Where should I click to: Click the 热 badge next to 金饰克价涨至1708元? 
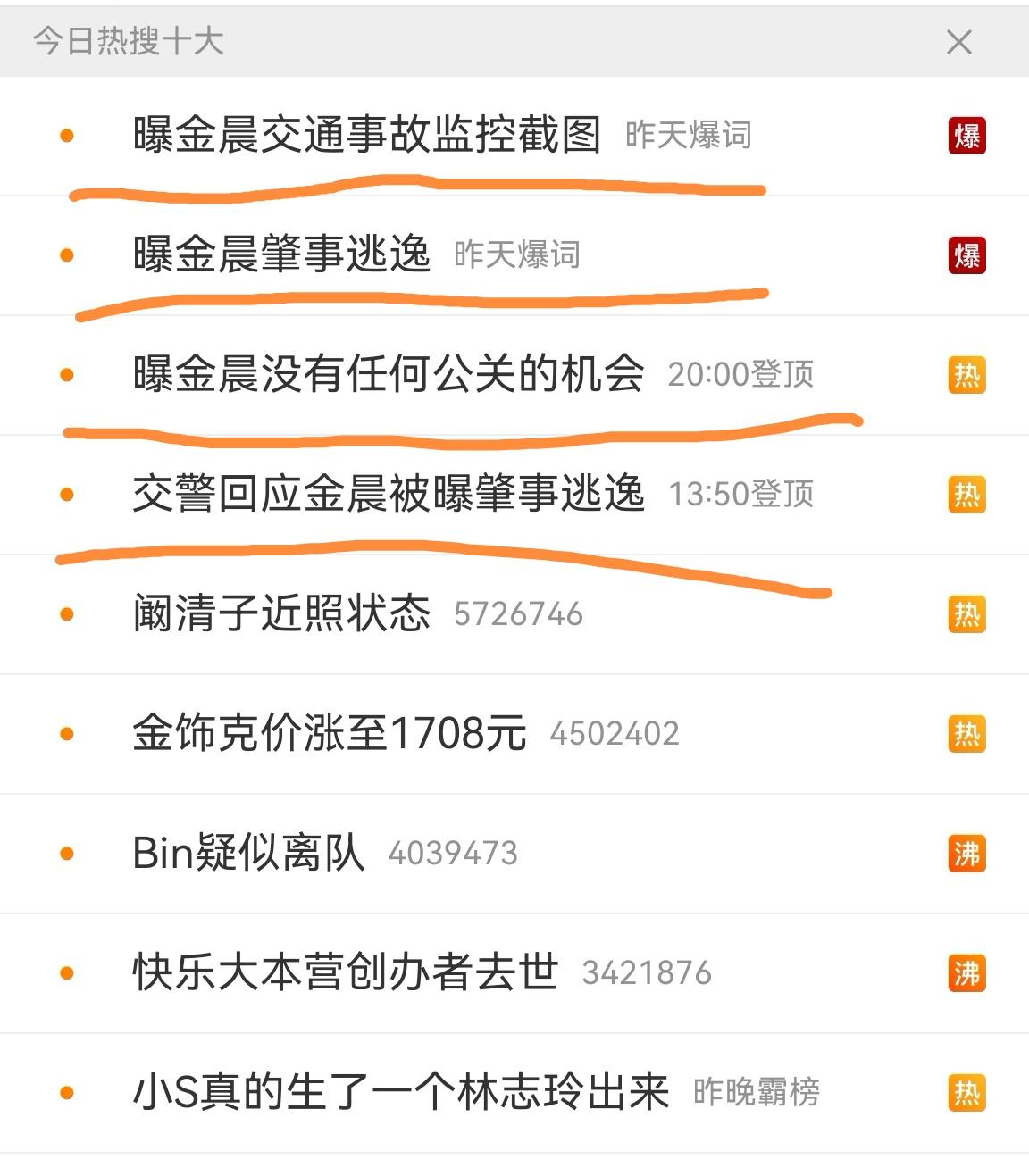click(966, 734)
